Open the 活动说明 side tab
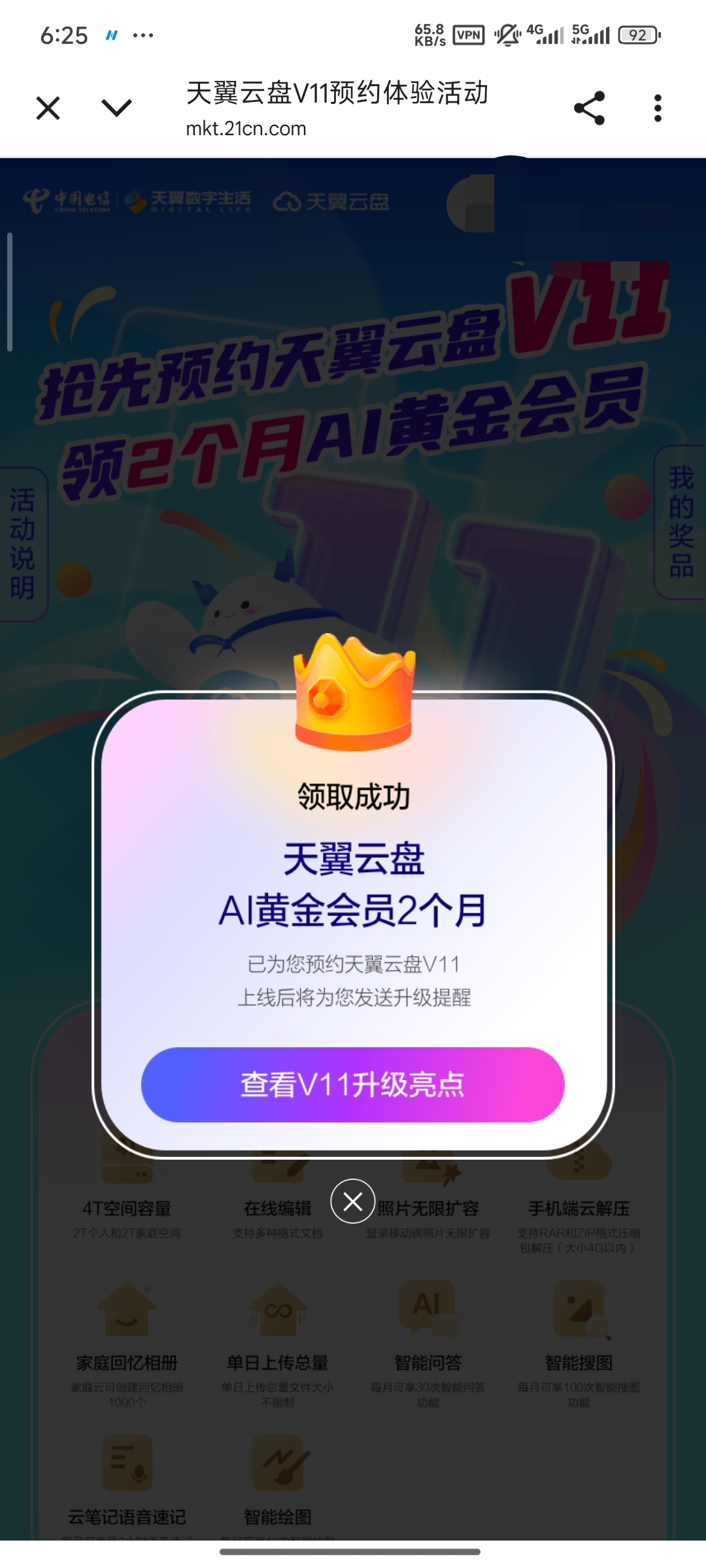706x1568 pixels. [23, 544]
